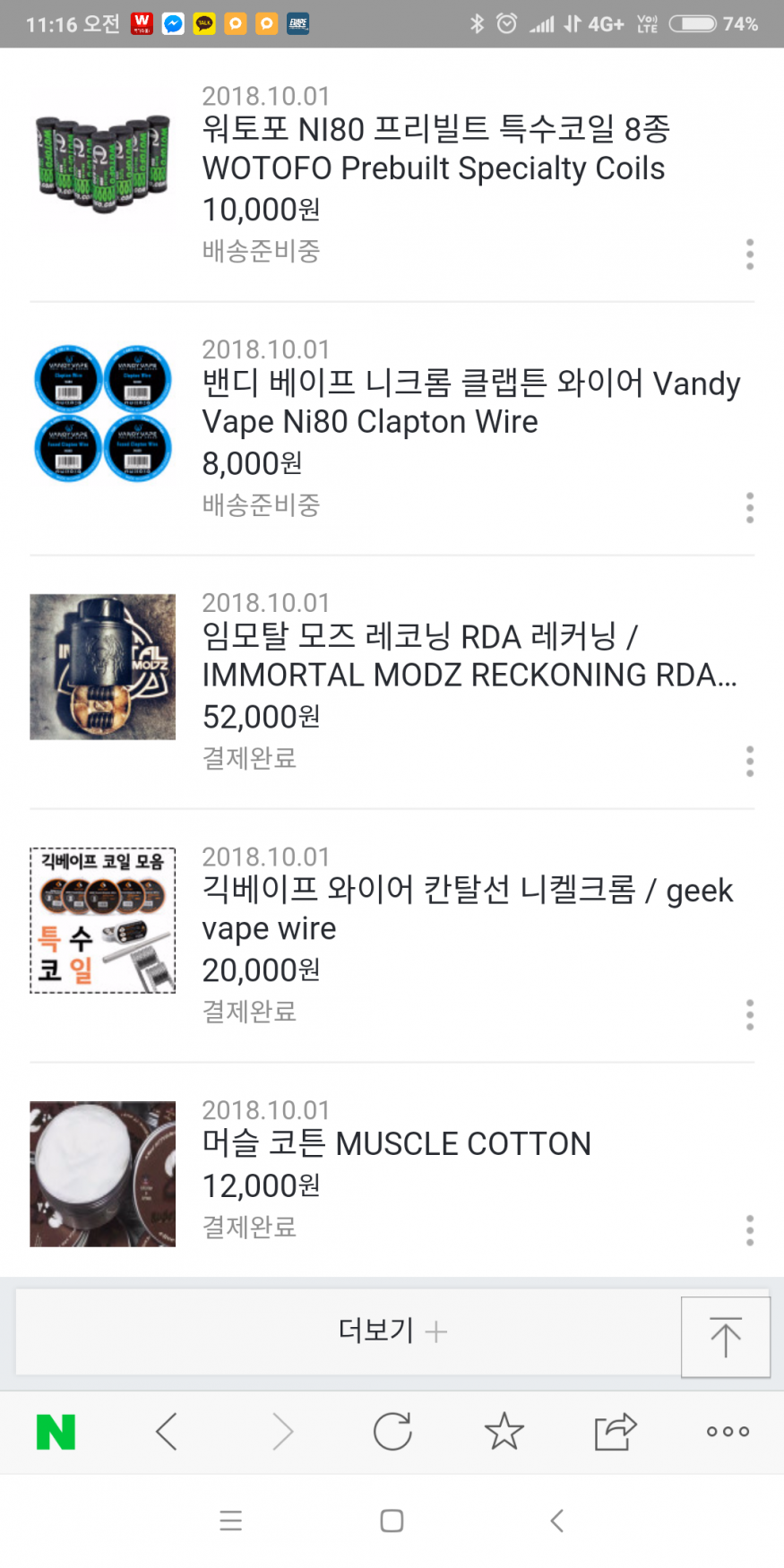Viewport: 784px width, 1568px height.
Task: Open recent apps from the navigation bar
Action: pos(230,1521)
